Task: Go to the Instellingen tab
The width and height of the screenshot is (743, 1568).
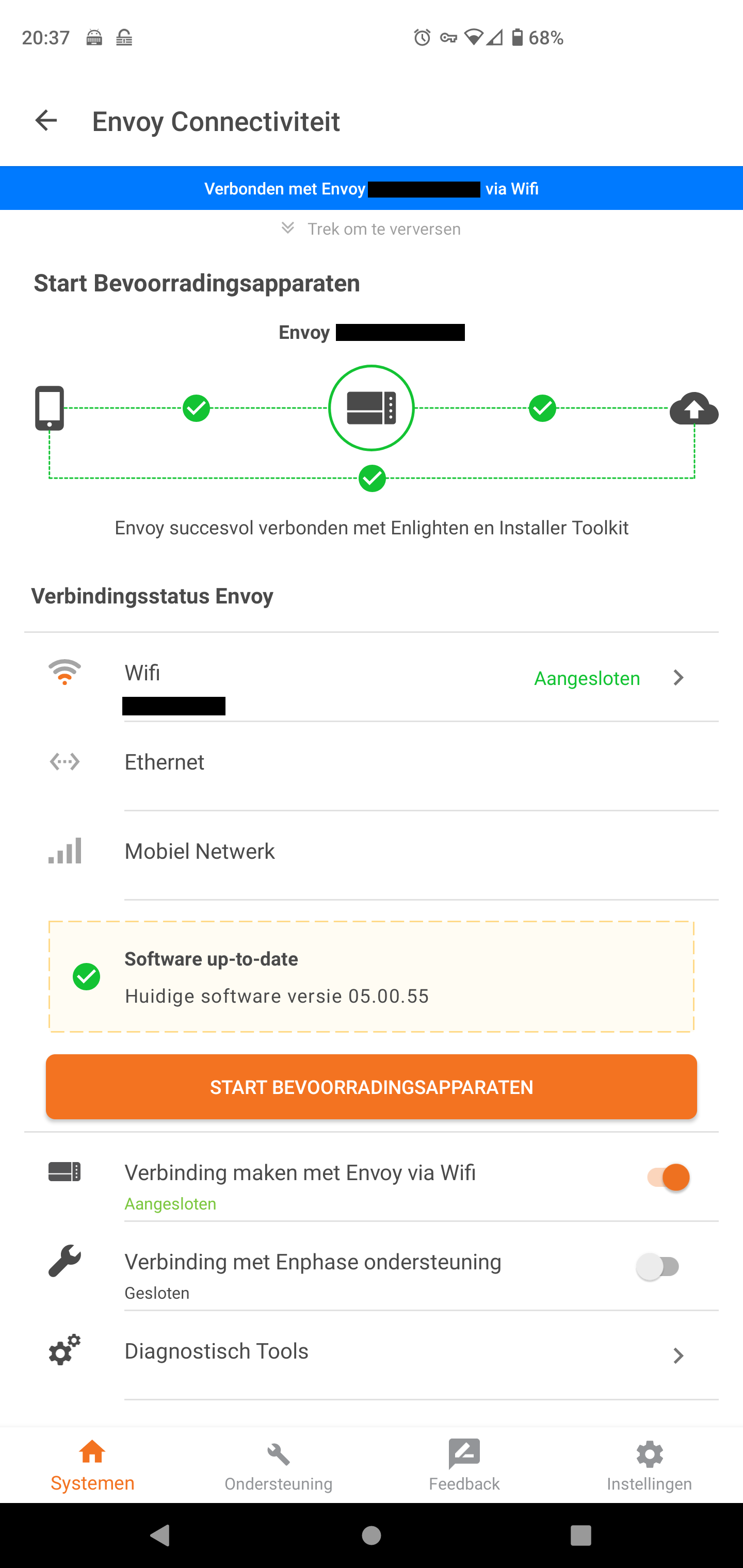Action: pos(649,1466)
